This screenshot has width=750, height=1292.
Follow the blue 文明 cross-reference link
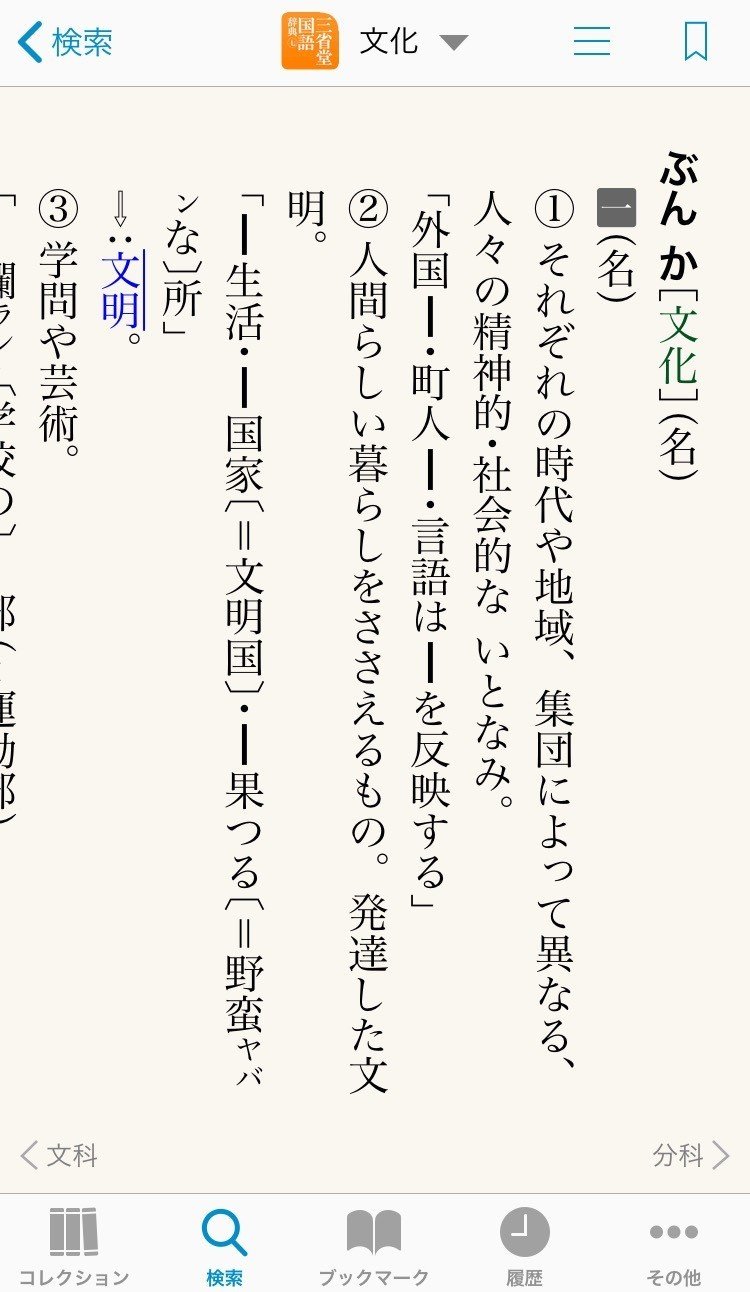pyautogui.click(x=123, y=289)
